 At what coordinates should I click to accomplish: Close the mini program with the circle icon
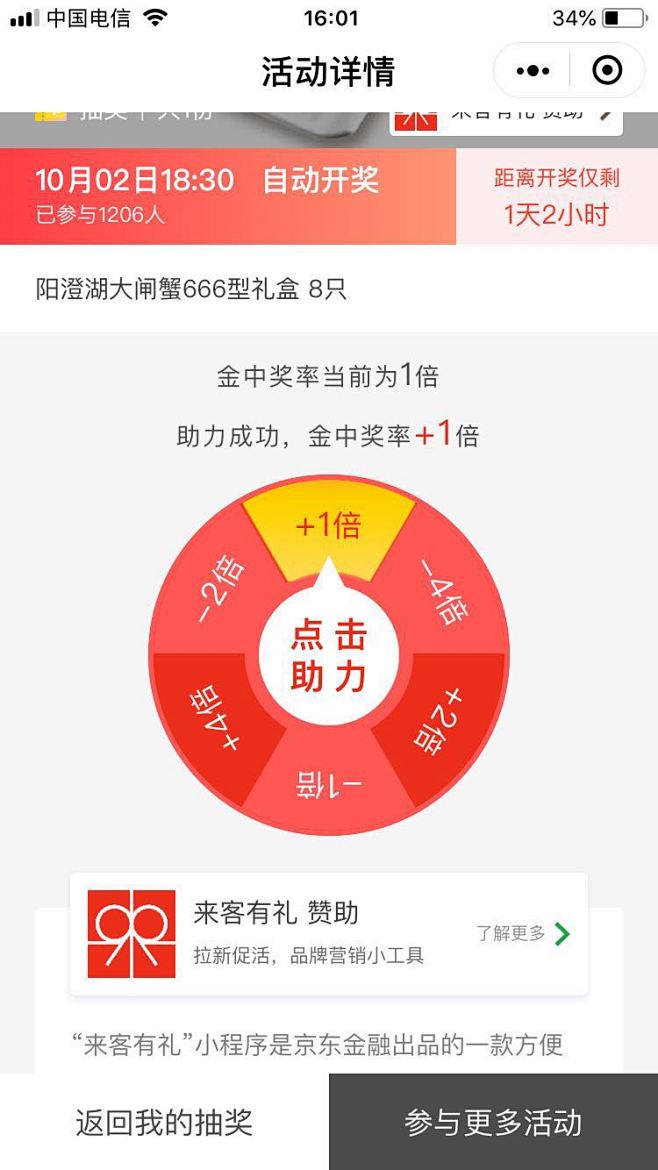pos(607,71)
